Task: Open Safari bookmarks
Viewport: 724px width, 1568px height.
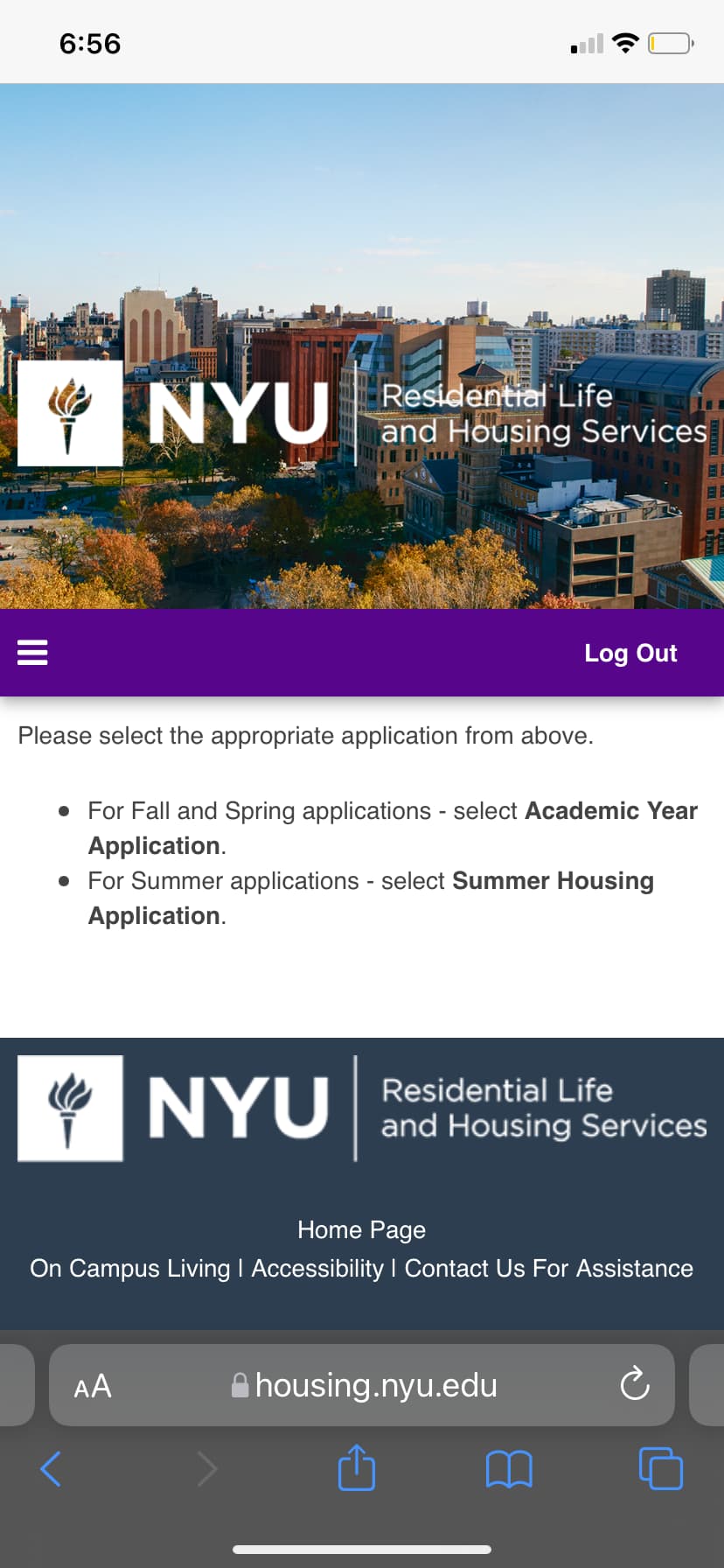Action: 509,1469
